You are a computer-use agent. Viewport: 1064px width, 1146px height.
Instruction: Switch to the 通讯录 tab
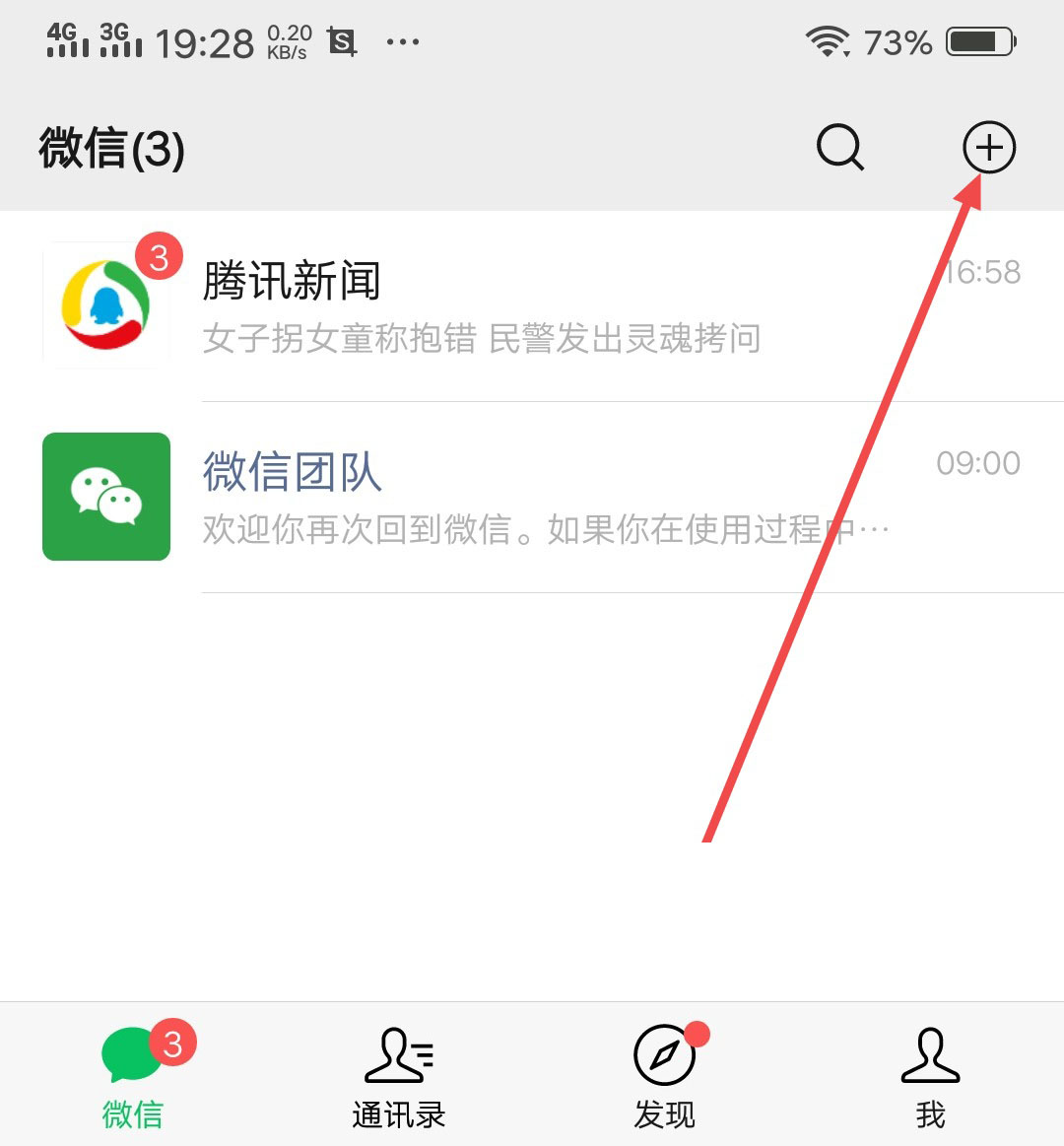click(x=399, y=1076)
